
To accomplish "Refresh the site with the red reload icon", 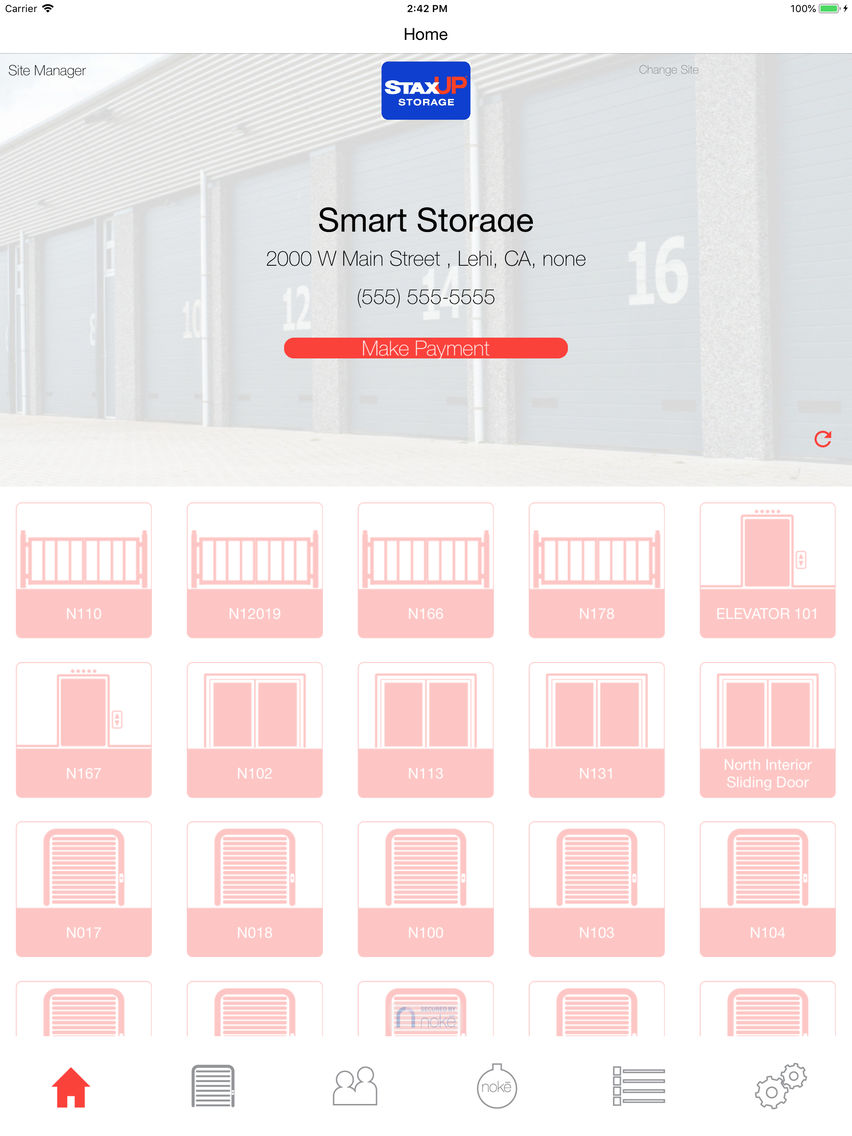I will point(822,439).
